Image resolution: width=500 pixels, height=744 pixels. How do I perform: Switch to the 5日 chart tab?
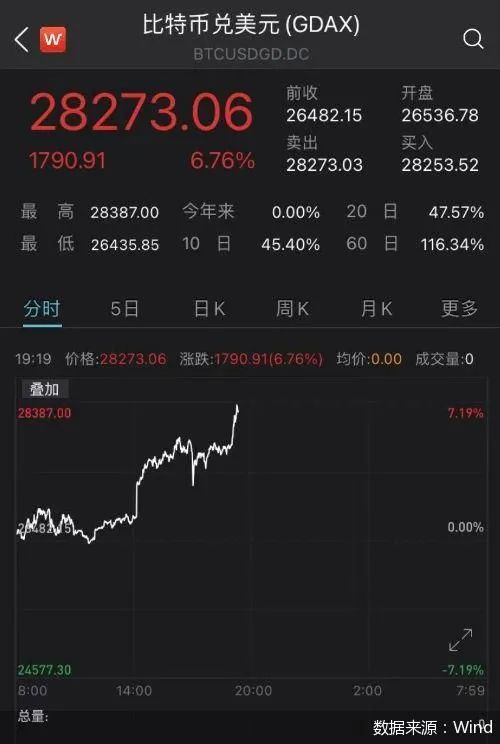(x=125, y=309)
